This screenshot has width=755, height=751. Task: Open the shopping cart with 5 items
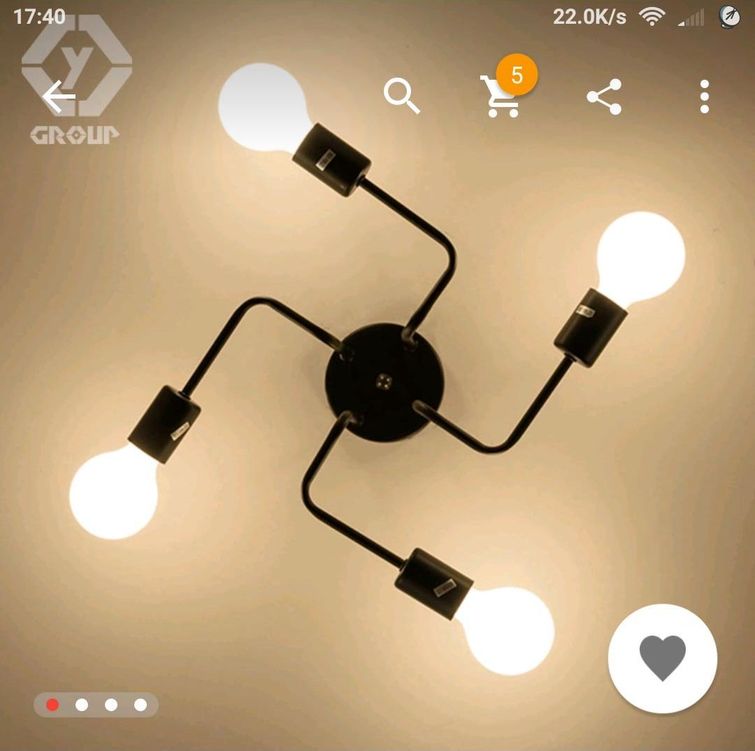pos(502,96)
